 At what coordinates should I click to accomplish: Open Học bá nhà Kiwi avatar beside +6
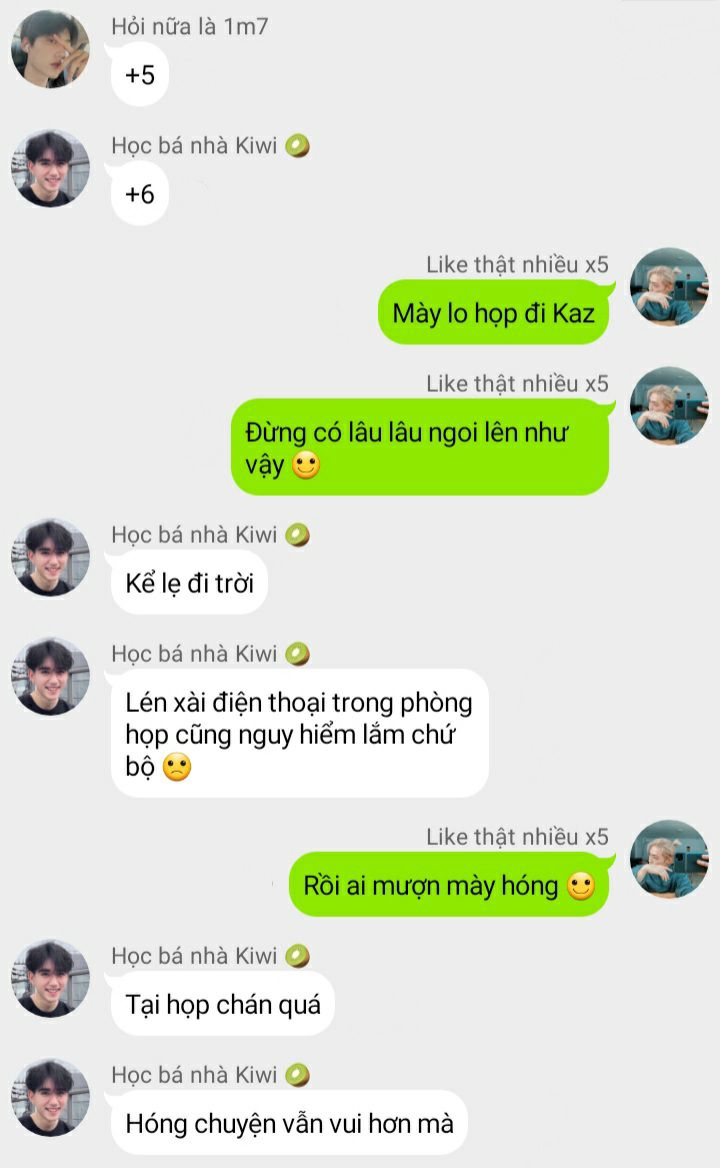coord(50,168)
